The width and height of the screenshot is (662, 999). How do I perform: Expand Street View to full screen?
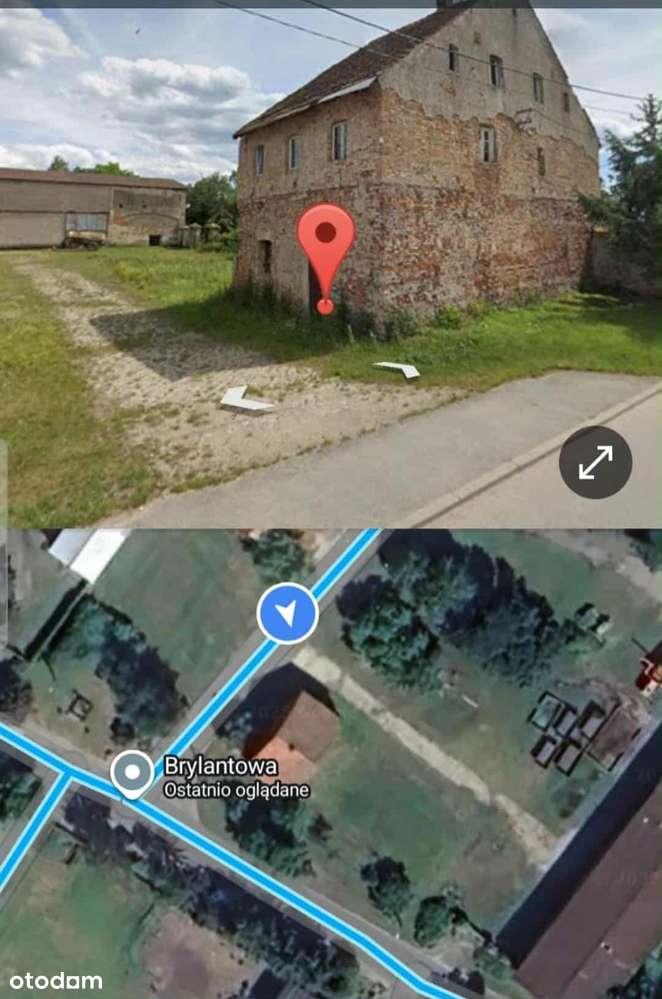point(595,462)
